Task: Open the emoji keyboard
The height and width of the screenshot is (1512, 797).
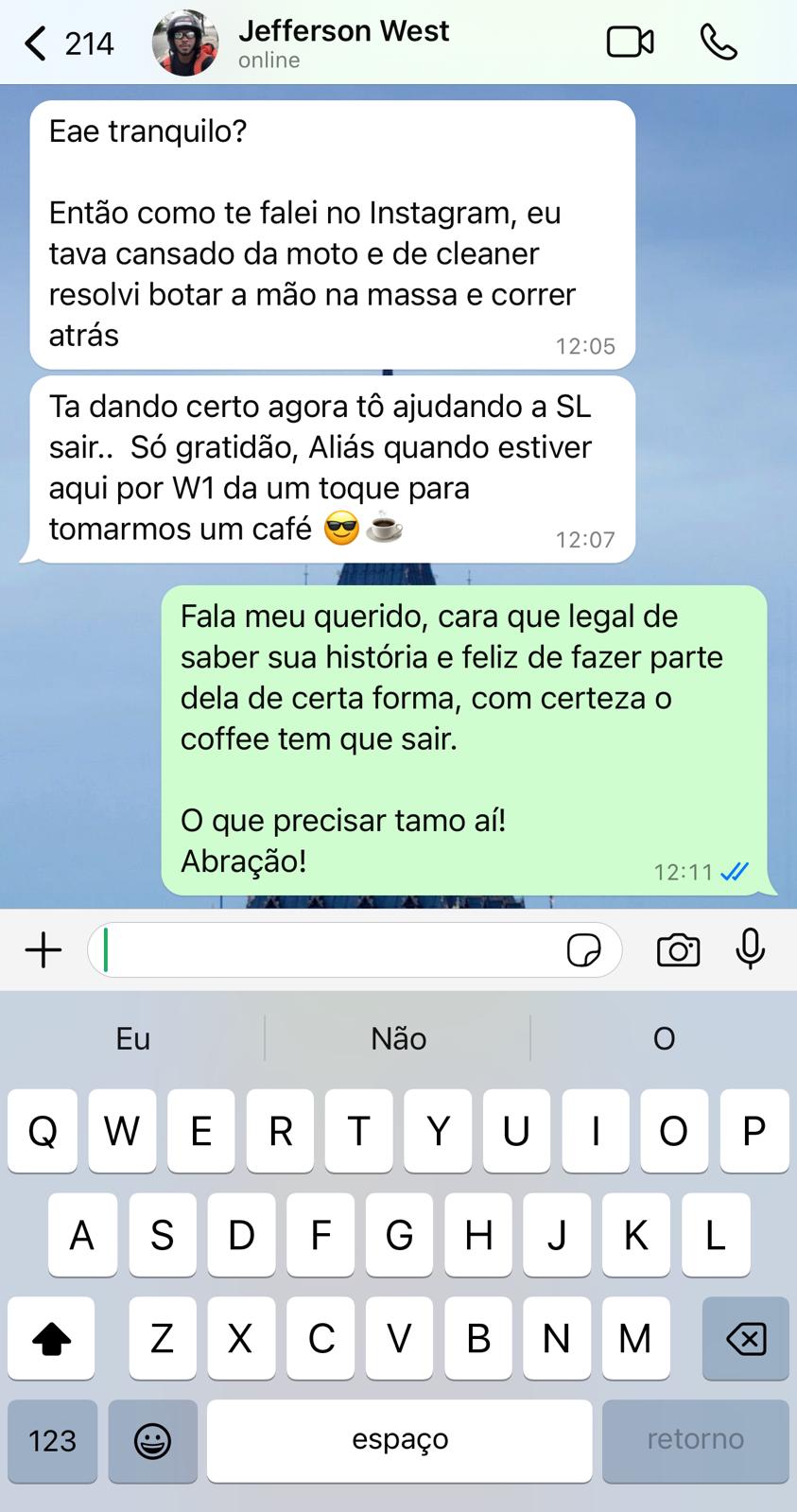Action: (152, 1440)
